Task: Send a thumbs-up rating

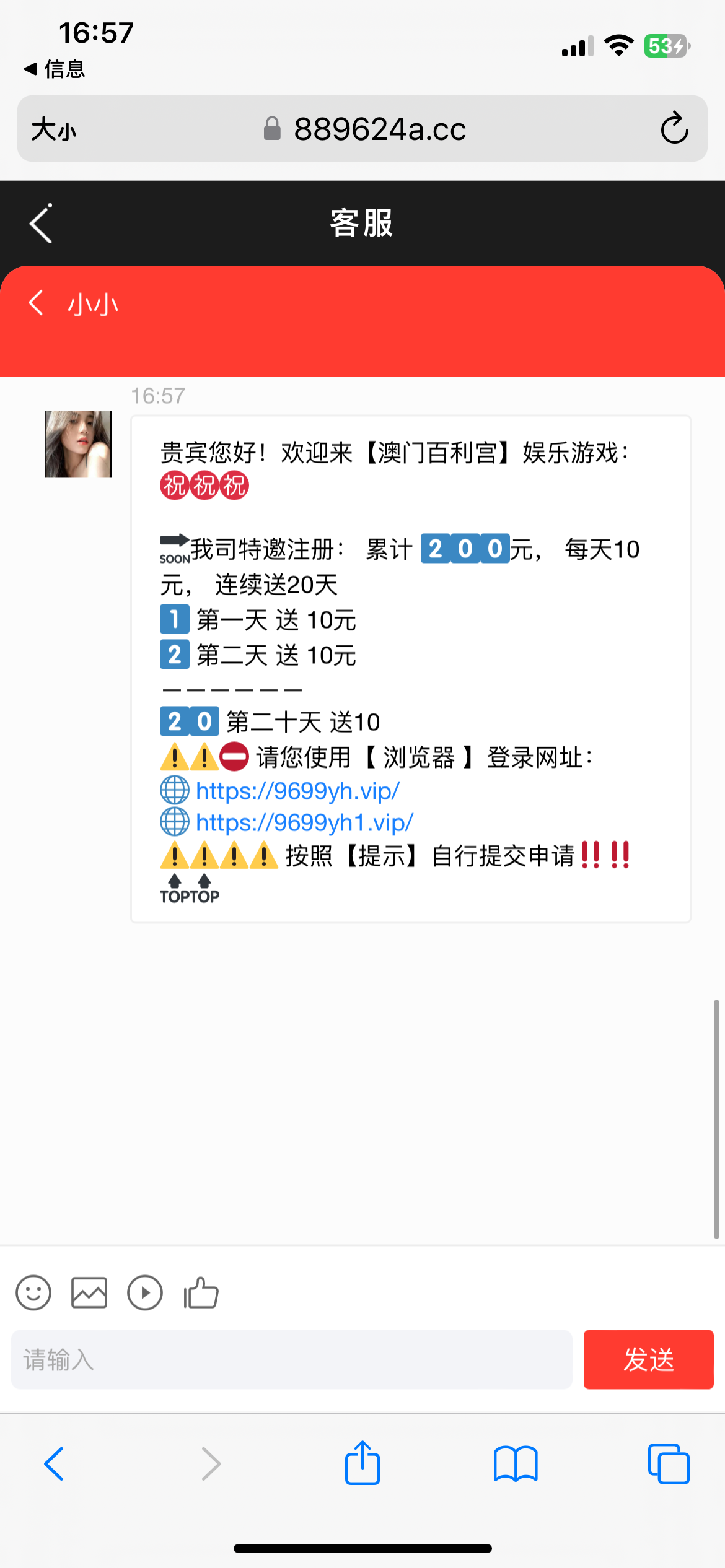Action: click(x=201, y=1292)
